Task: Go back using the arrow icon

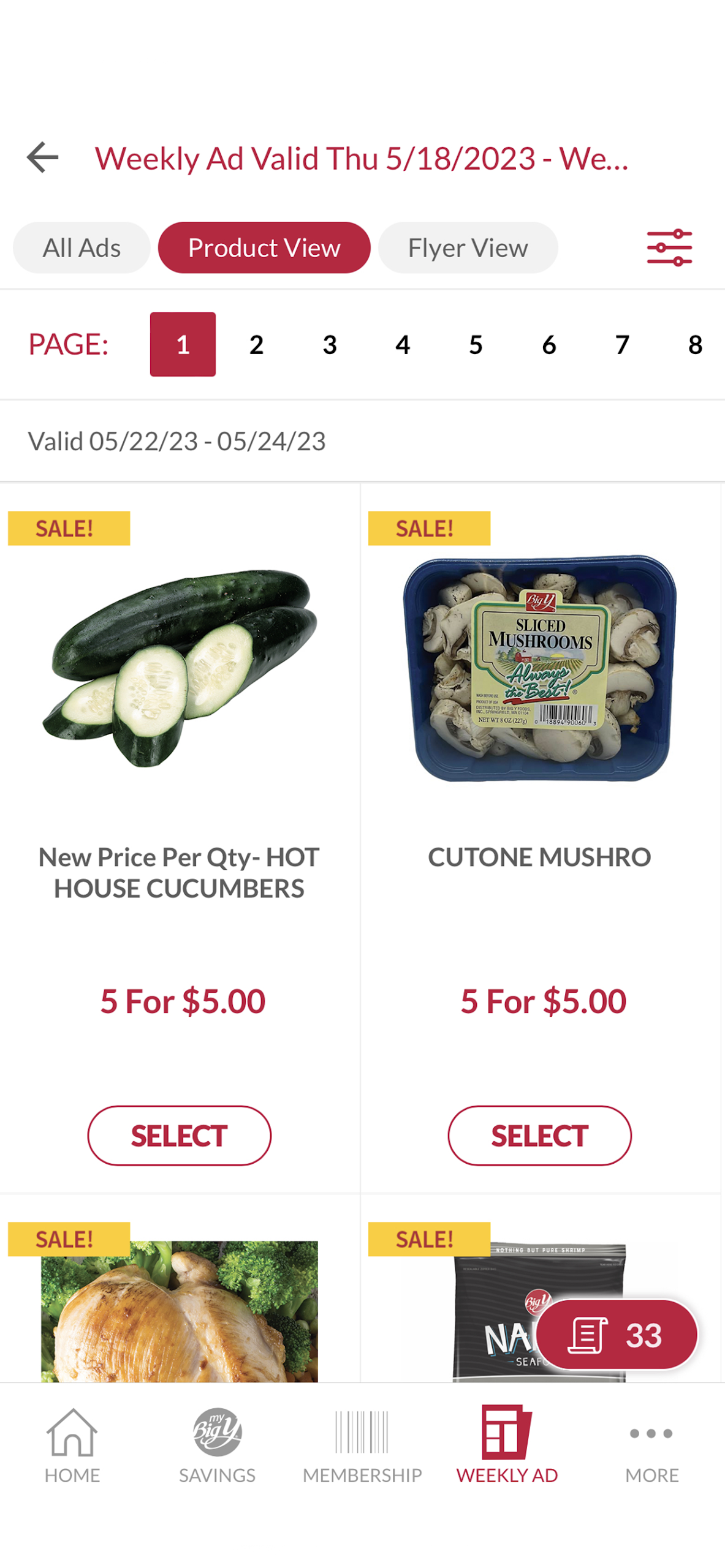Action: tap(42, 157)
